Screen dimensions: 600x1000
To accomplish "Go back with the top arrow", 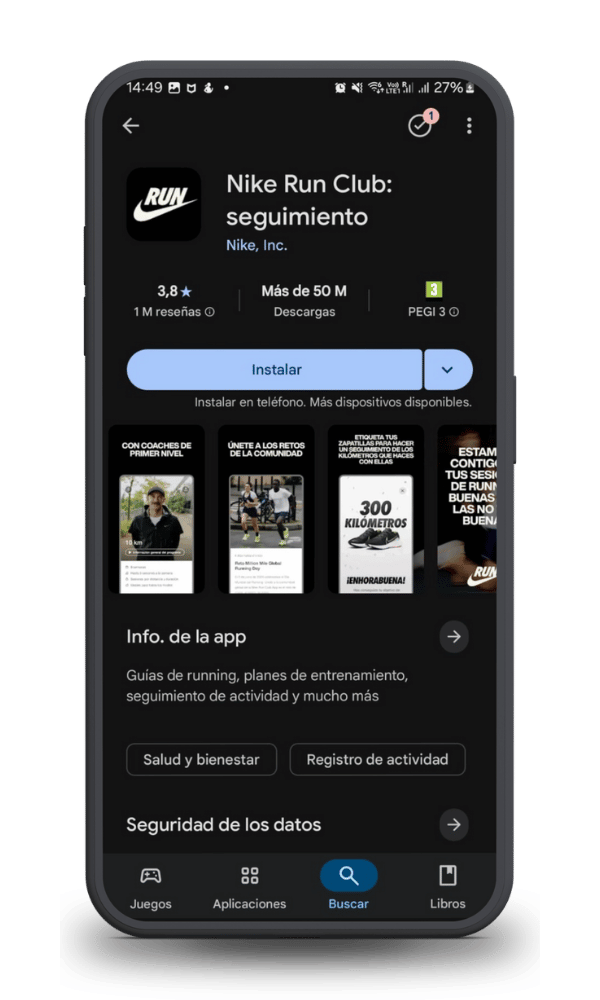I will (x=131, y=126).
